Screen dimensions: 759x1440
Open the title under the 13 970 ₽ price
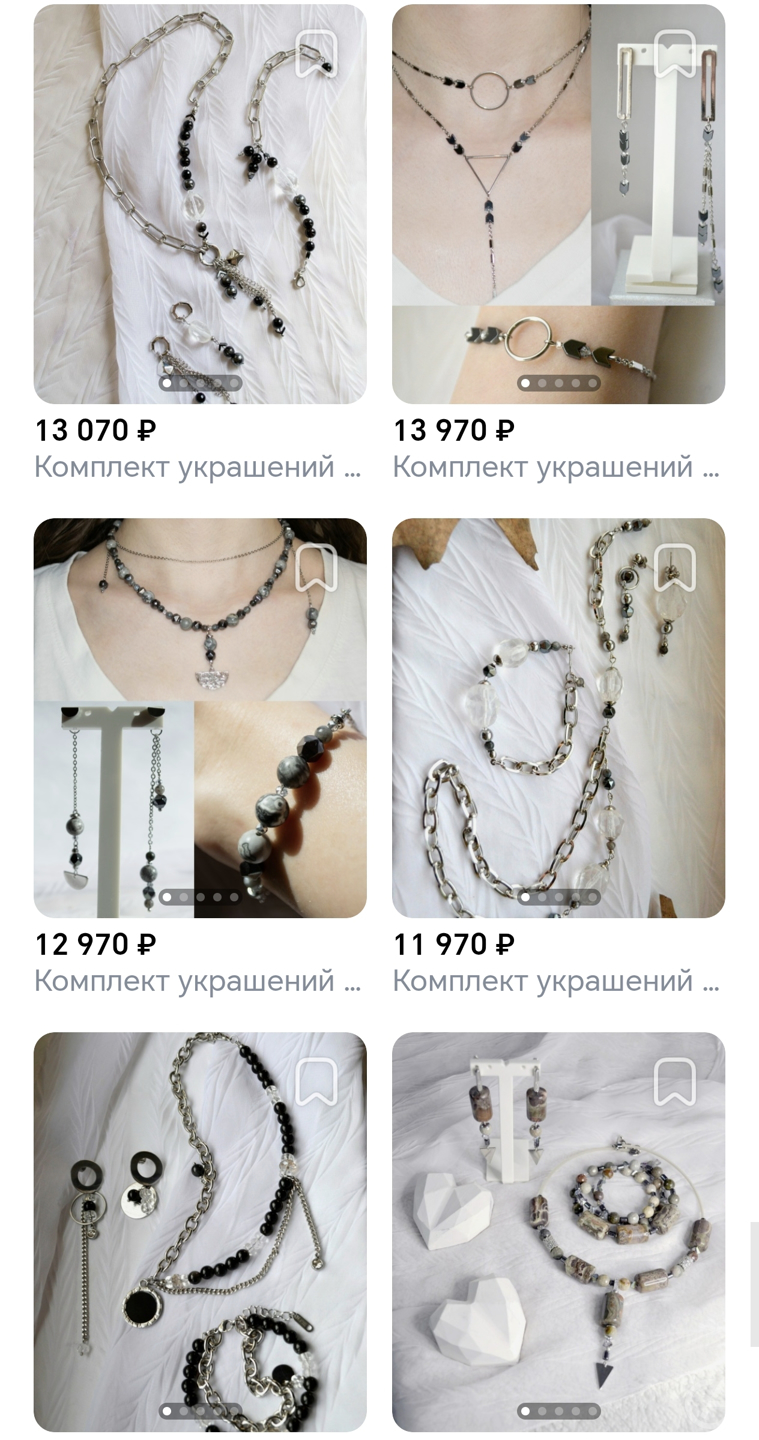[557, 466]
